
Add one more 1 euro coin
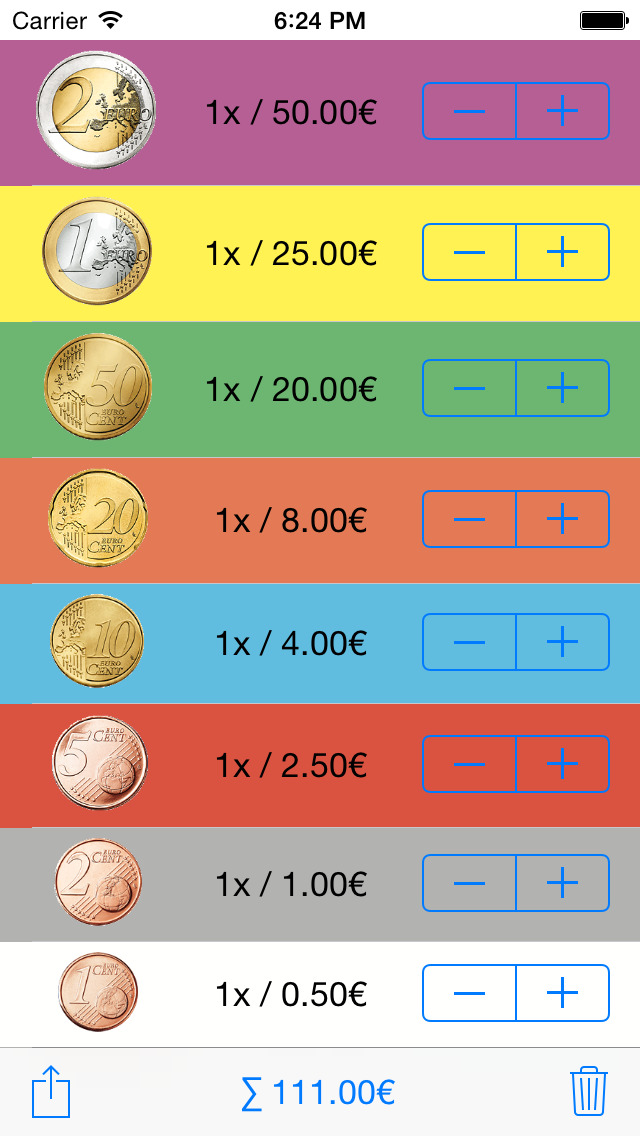coord(562,251)
